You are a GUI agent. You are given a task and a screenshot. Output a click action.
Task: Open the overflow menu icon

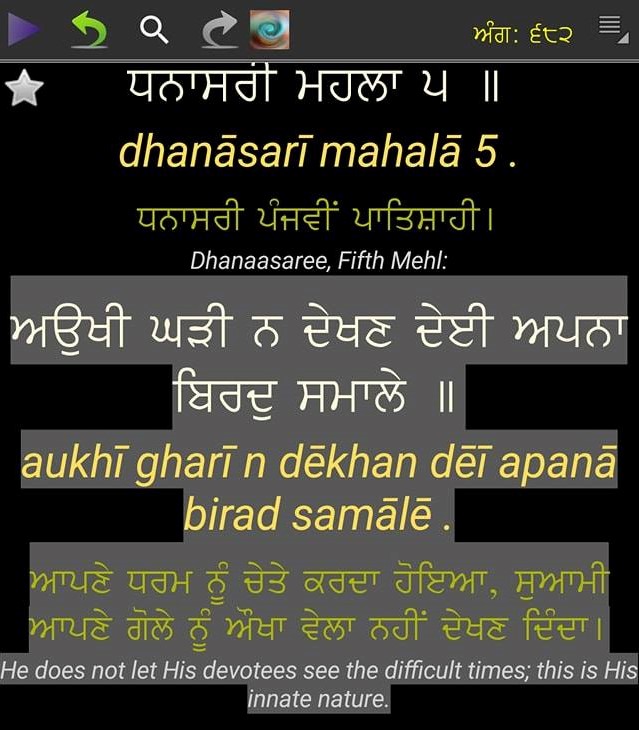pos(612,27)
